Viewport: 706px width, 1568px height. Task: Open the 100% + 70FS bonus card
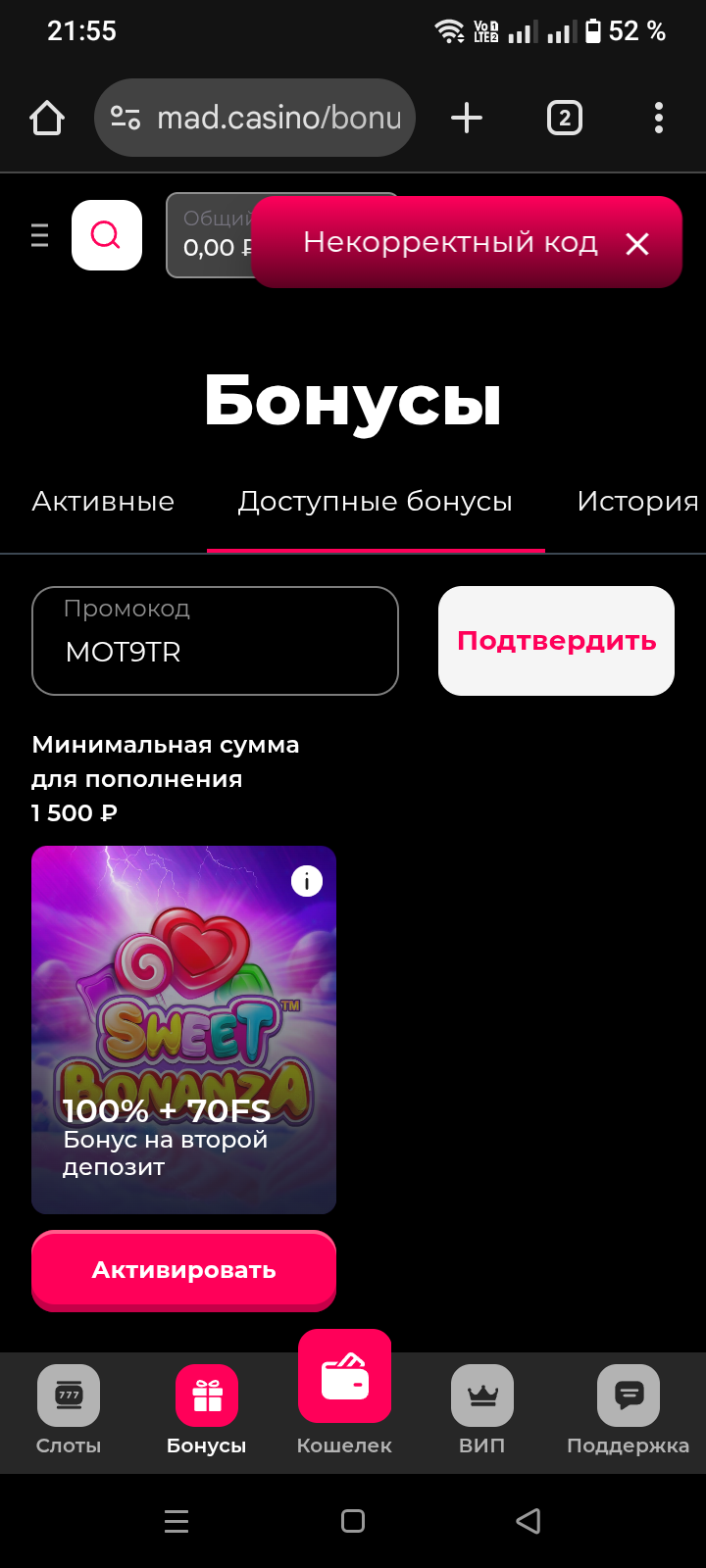[x=183, y=1029]
